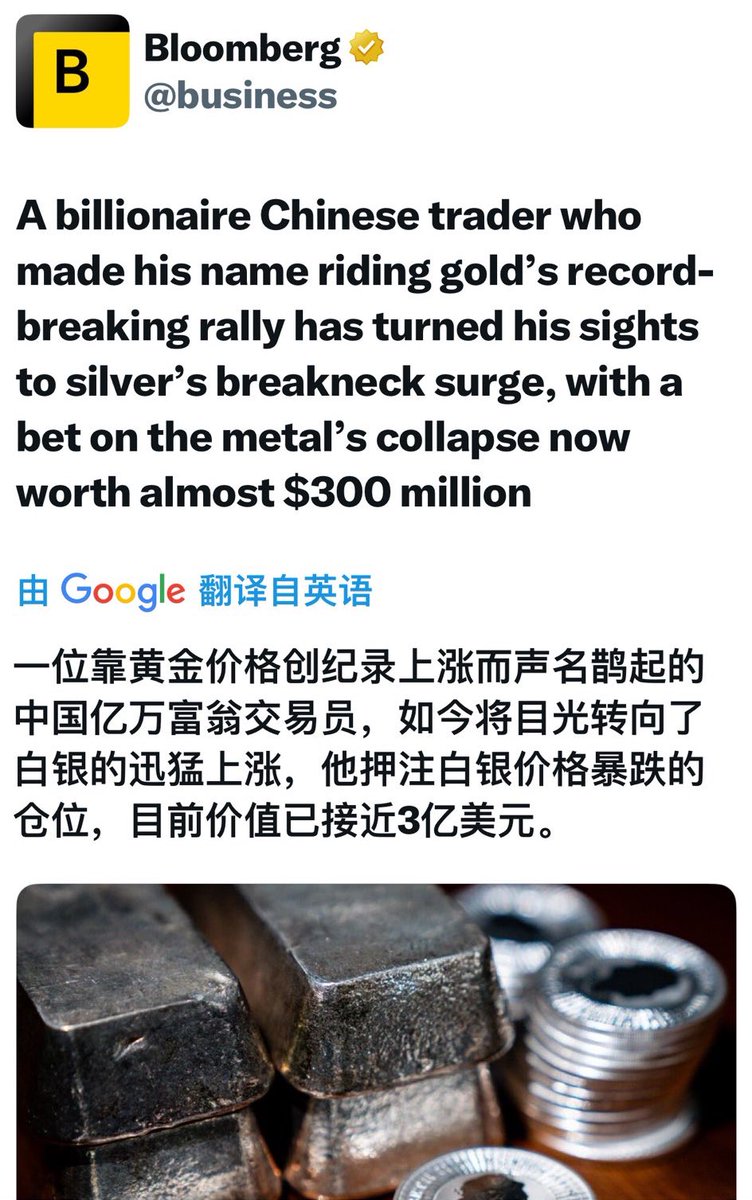The height and width of the screenshot is (1200, 752).
Task: Open the @business account handle
Action: point(240,96)
